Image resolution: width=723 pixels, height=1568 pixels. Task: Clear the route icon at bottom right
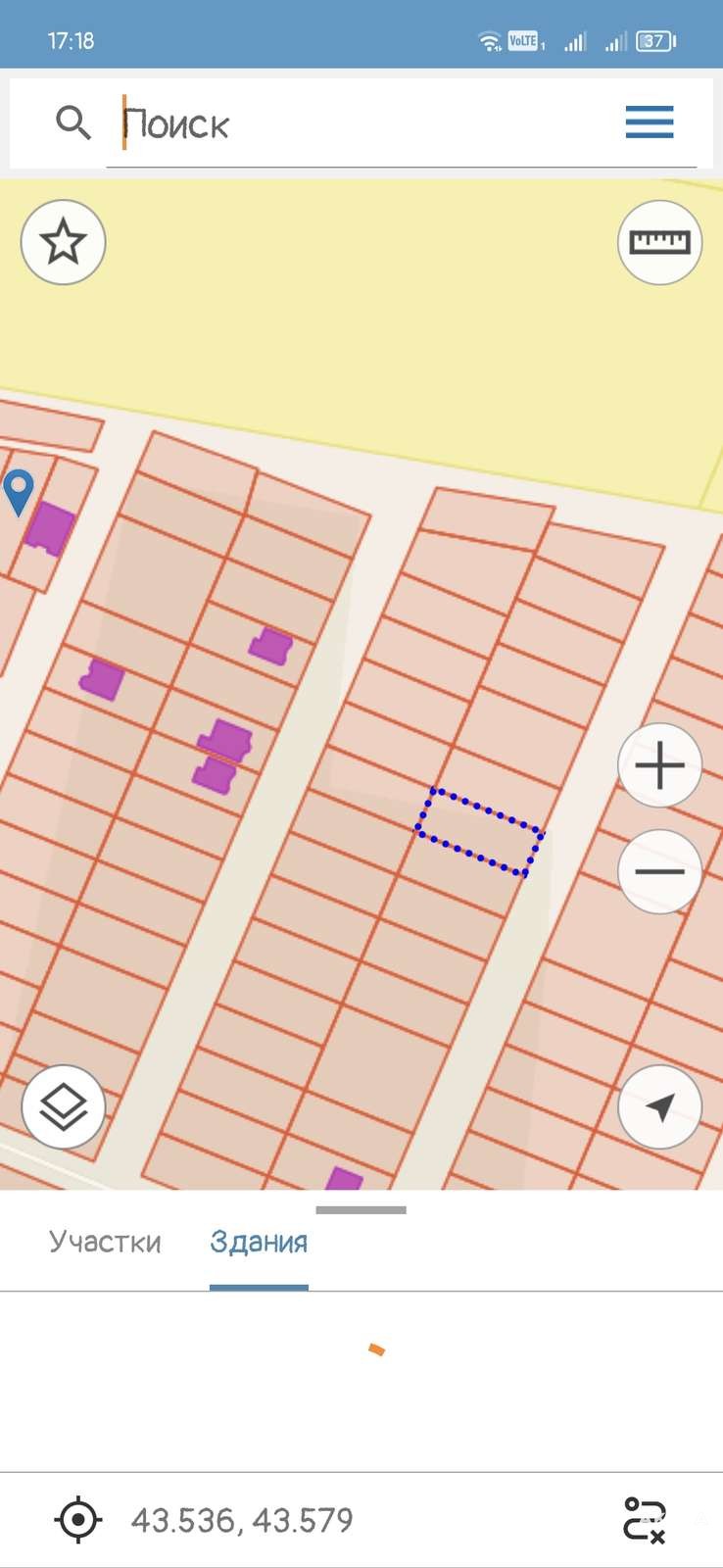[x=645, y=1520]
